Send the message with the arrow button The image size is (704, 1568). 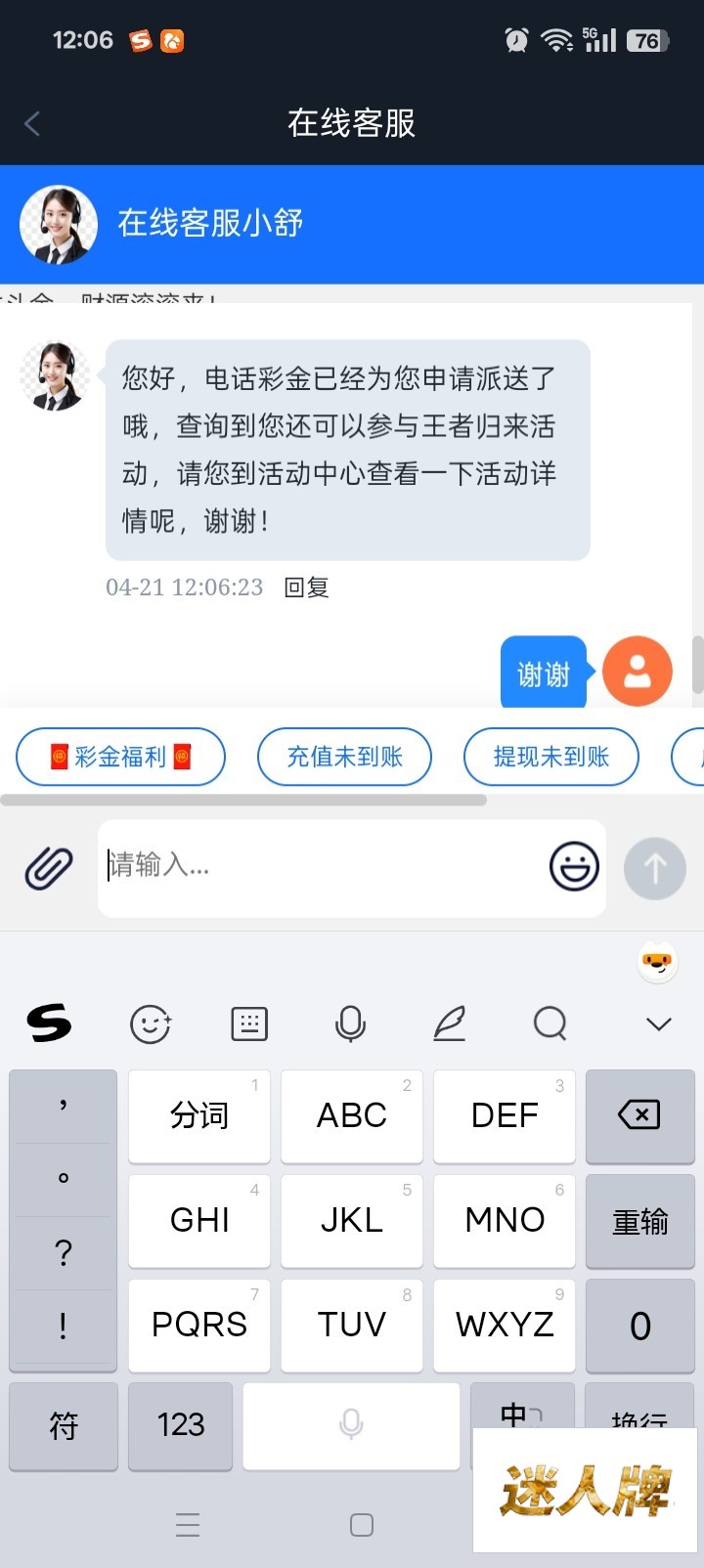(x=654, y=868)
